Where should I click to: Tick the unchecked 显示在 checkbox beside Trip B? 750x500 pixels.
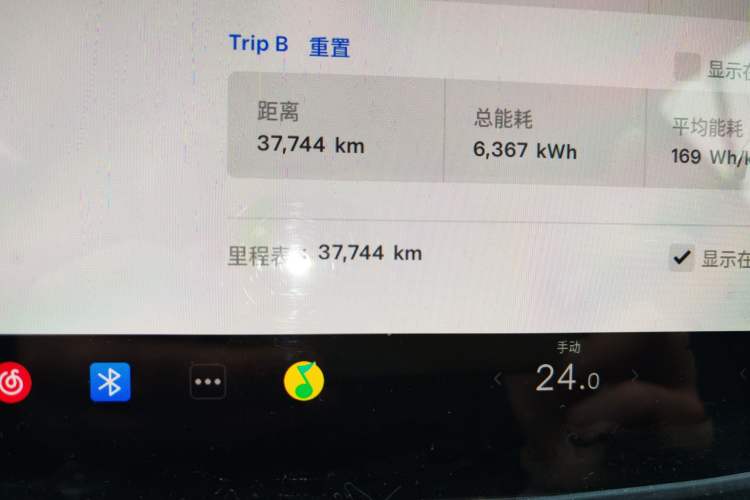[687, 67]
